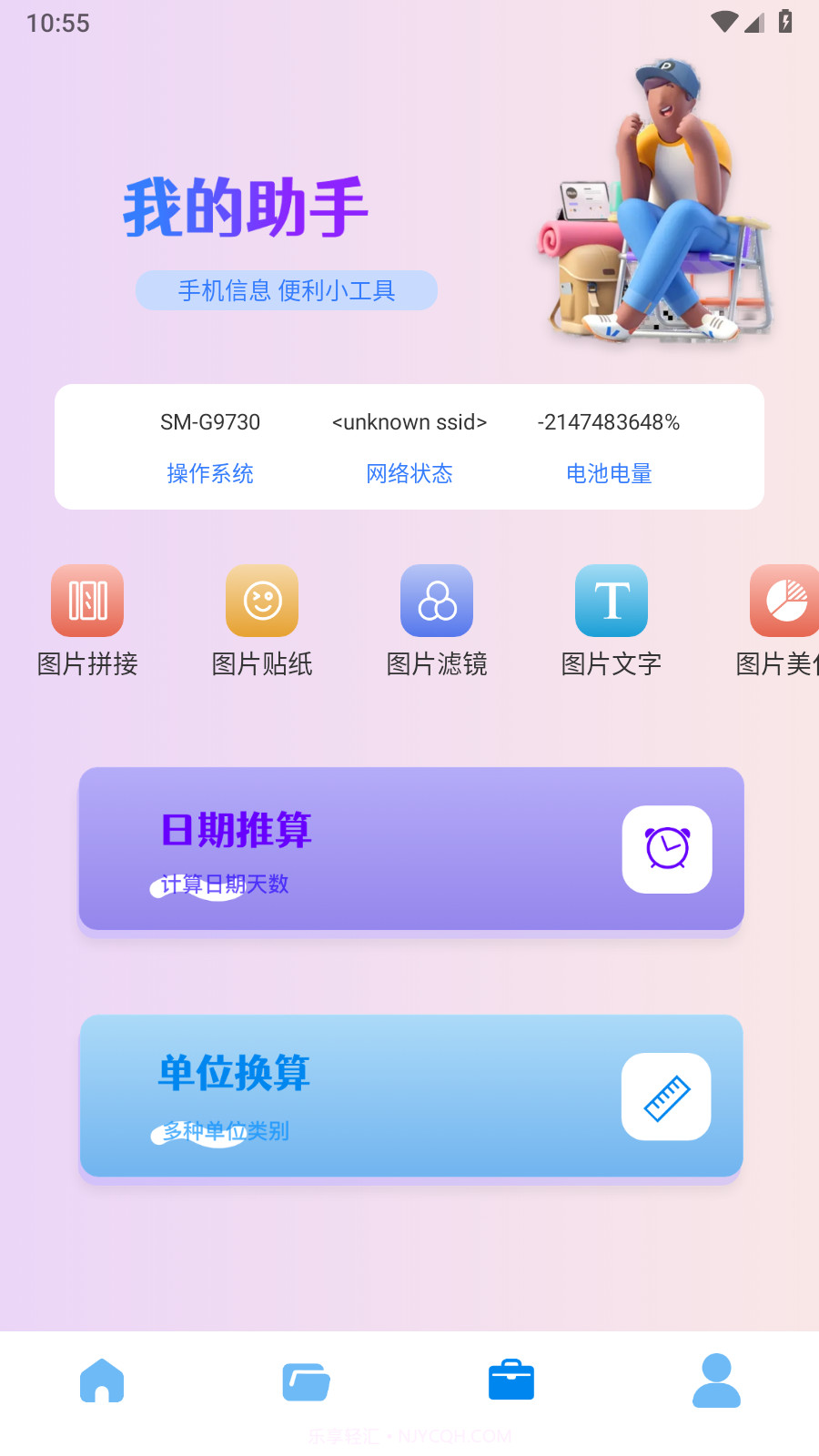This screenshot has width=819, height=1456.
Task: Open the profile icon in bottom navigation
Action: [x=716, y=1380]
